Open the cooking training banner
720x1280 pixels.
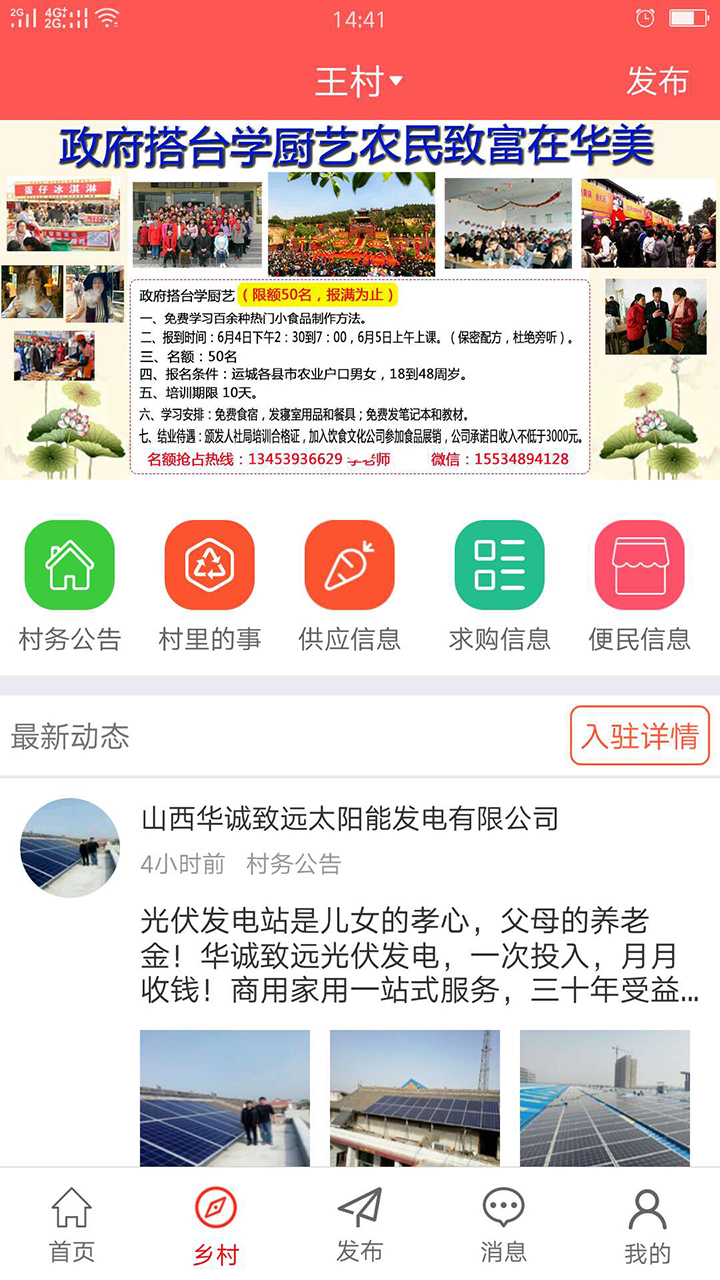[x=360, y=300]
